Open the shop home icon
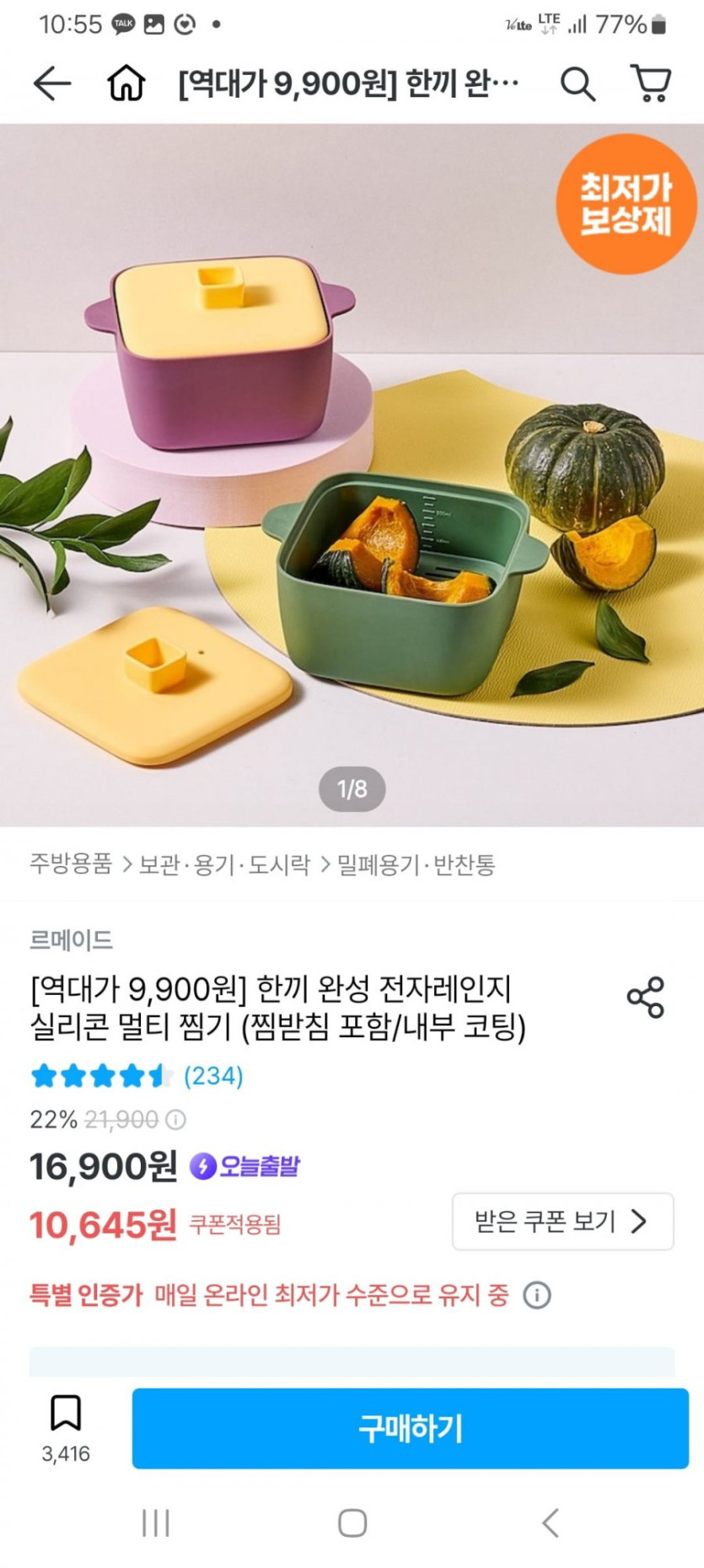This screenshot has height=1568, width=704. [126, 83]
